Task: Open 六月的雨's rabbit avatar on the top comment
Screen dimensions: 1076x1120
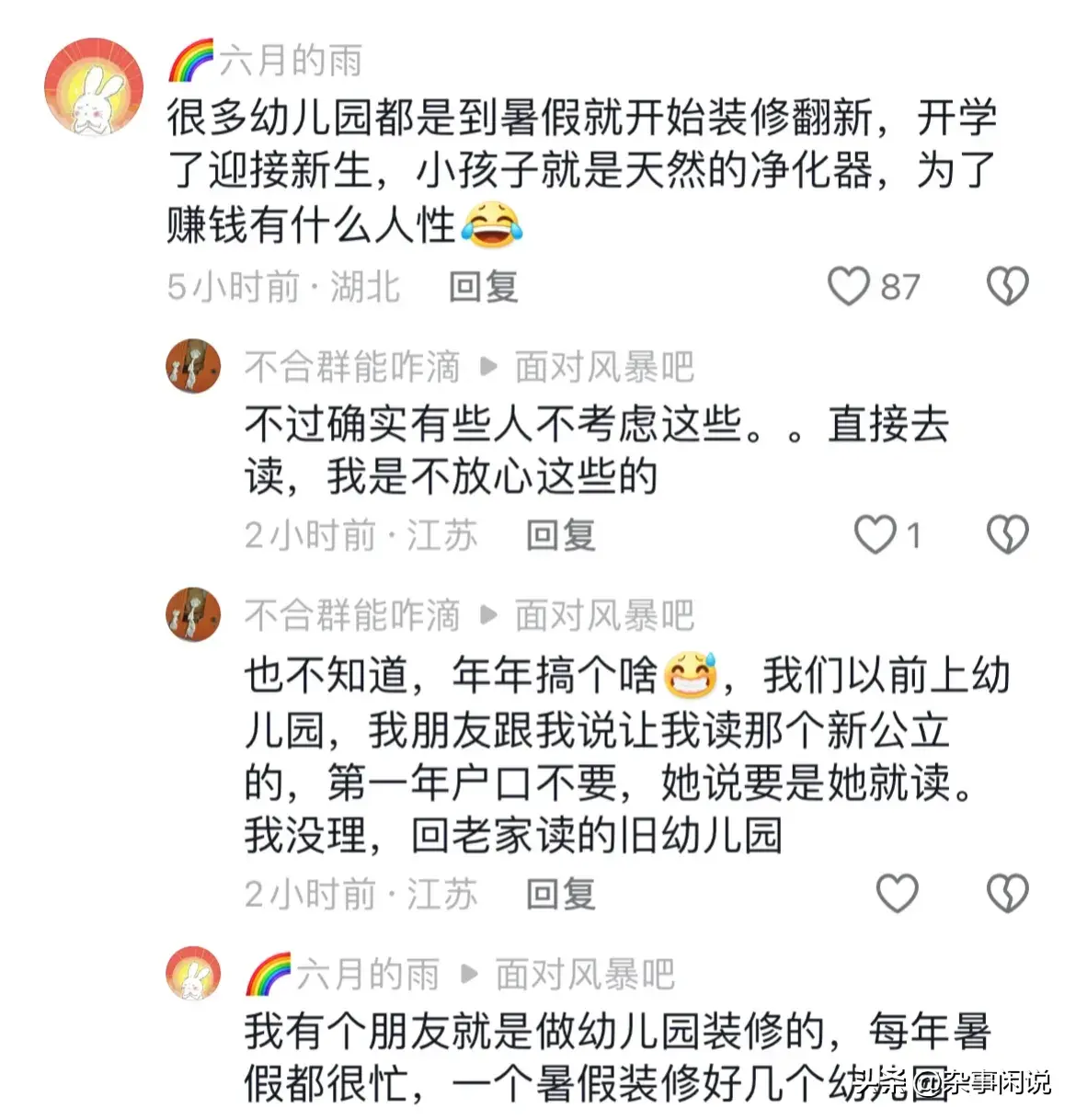Action: coord(94,87)
